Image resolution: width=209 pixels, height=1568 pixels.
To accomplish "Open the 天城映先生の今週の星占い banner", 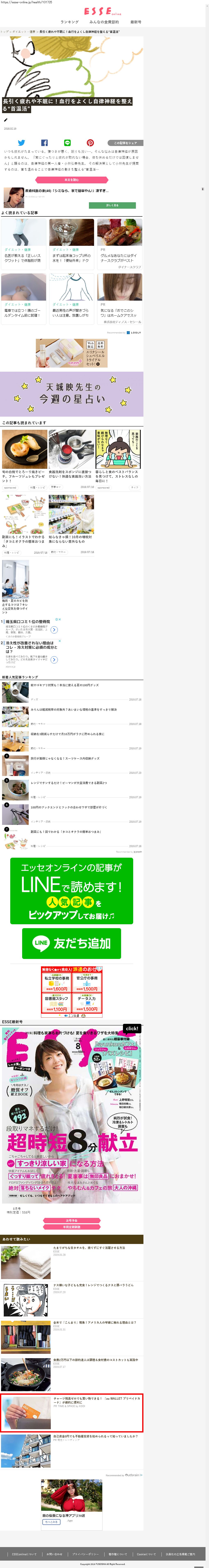I will point(72,394).
